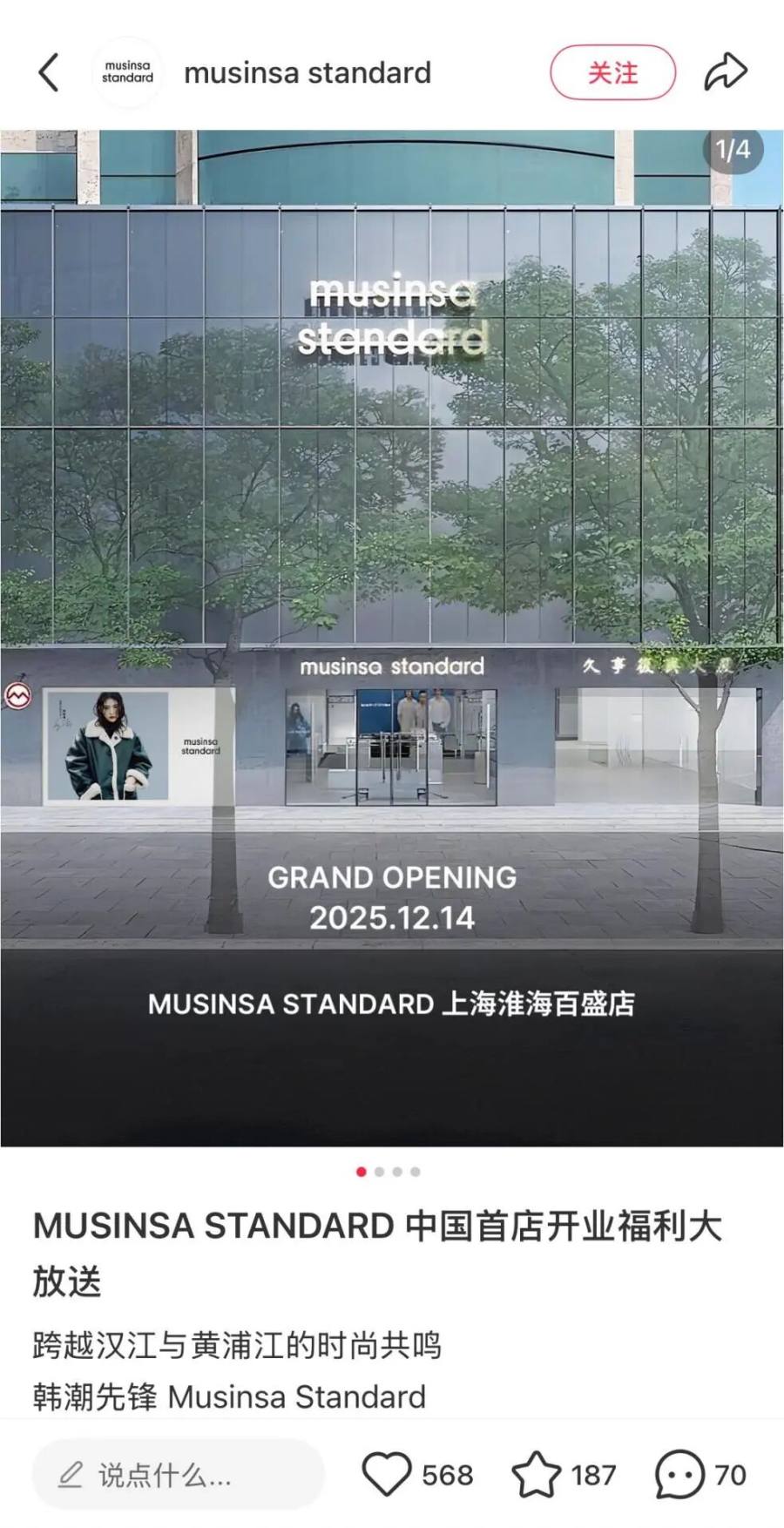Viewport: 784px width, 1528px height.
Task: Go back using the top-left arrow
Action: point(49,72)
